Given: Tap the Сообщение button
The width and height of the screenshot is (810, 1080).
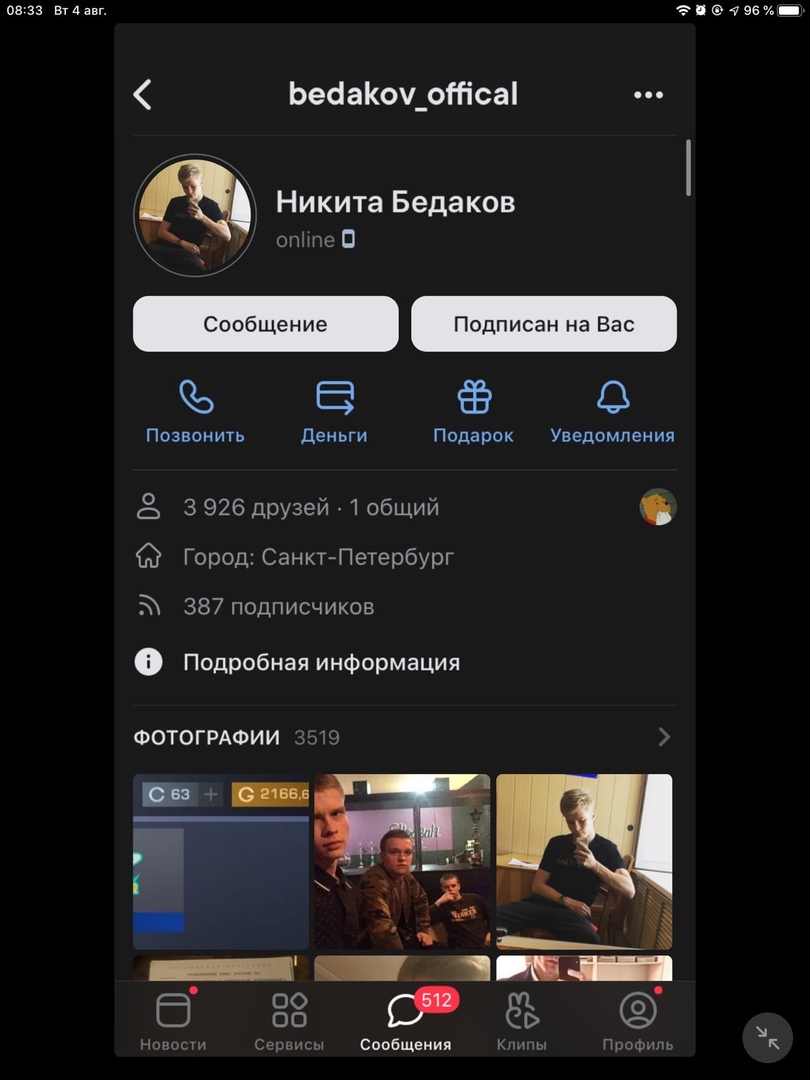Looking at the screenshot, I should 265,324.
